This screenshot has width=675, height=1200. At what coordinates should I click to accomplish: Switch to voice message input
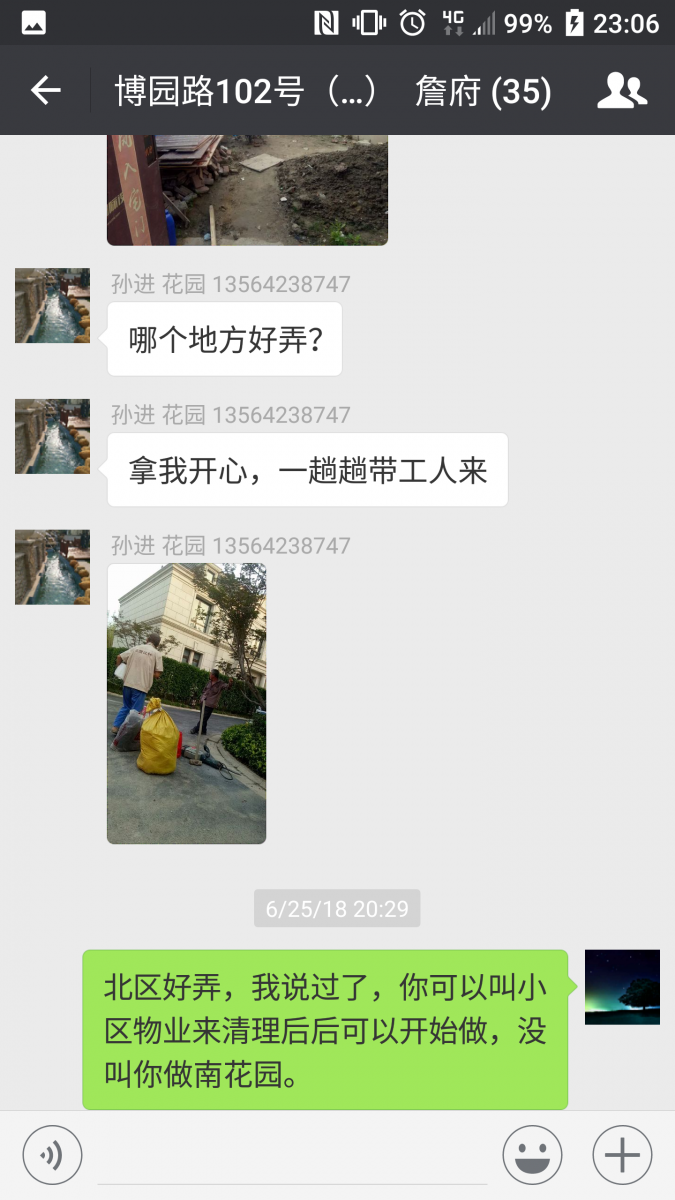point(52,1155)
